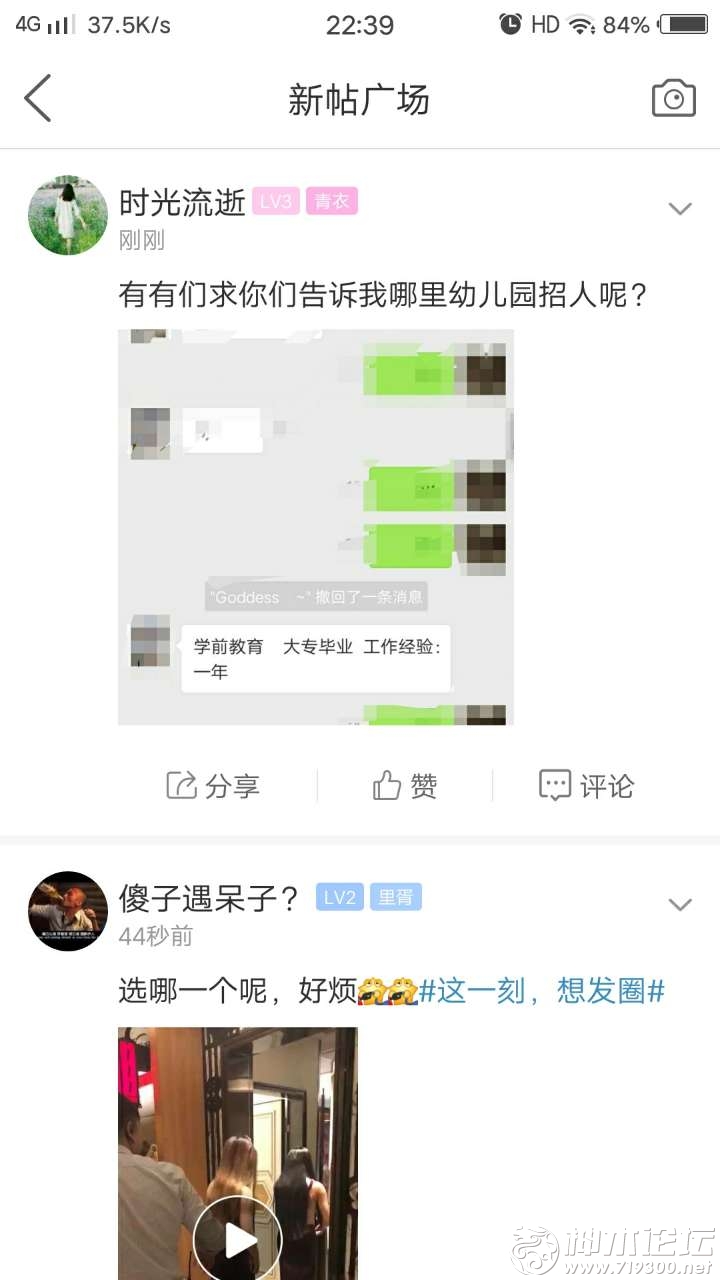Viewport: 720px width, 1280px height.
Task: Expand options on 时光流逝's post
Action: coord(680,208)
